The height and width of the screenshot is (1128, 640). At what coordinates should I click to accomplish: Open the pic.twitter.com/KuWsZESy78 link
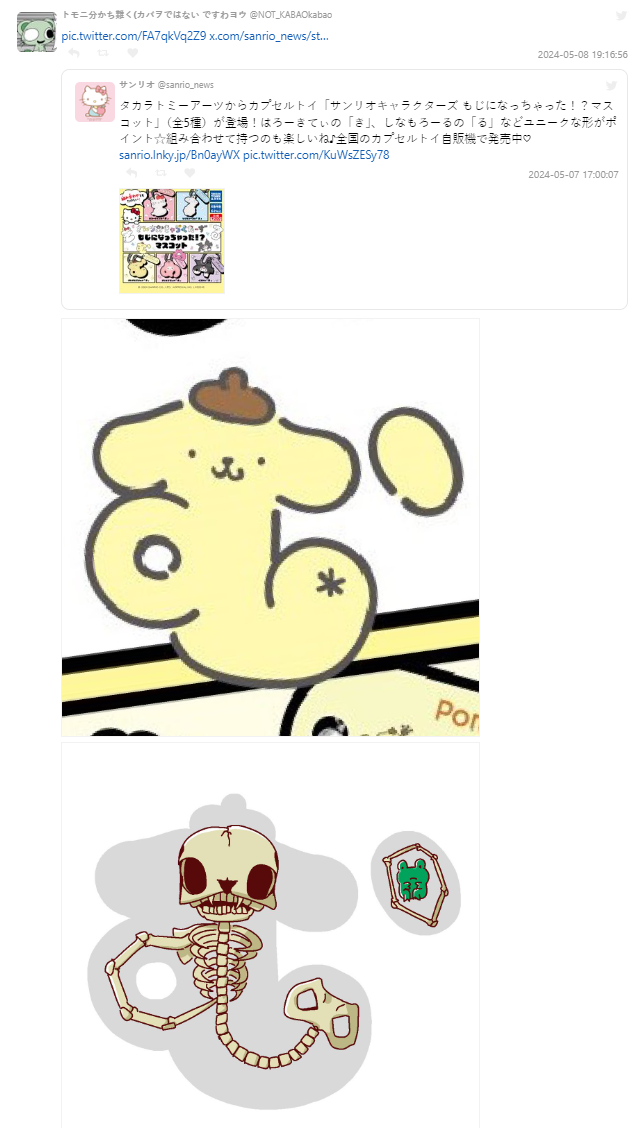316,155
